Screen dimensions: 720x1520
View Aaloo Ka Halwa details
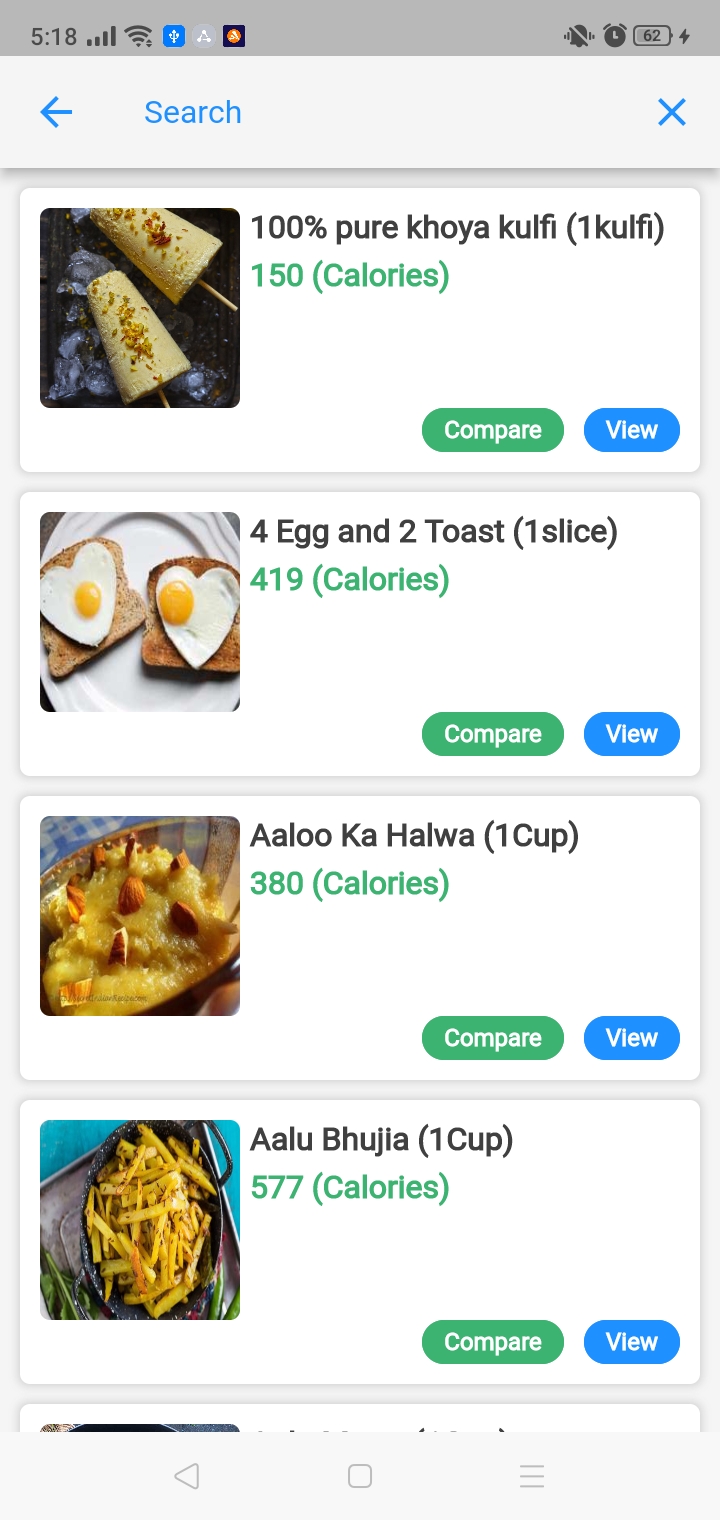coord(631,1038)
